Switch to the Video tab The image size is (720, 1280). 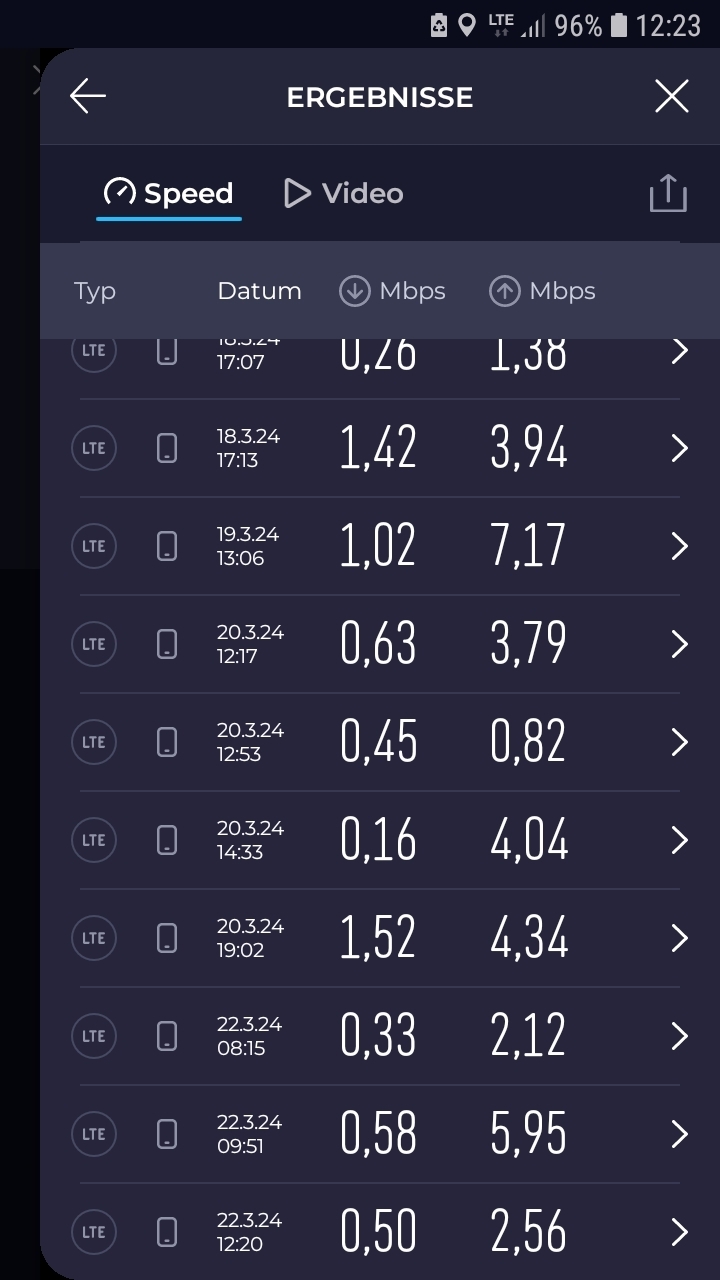[343, 193]
